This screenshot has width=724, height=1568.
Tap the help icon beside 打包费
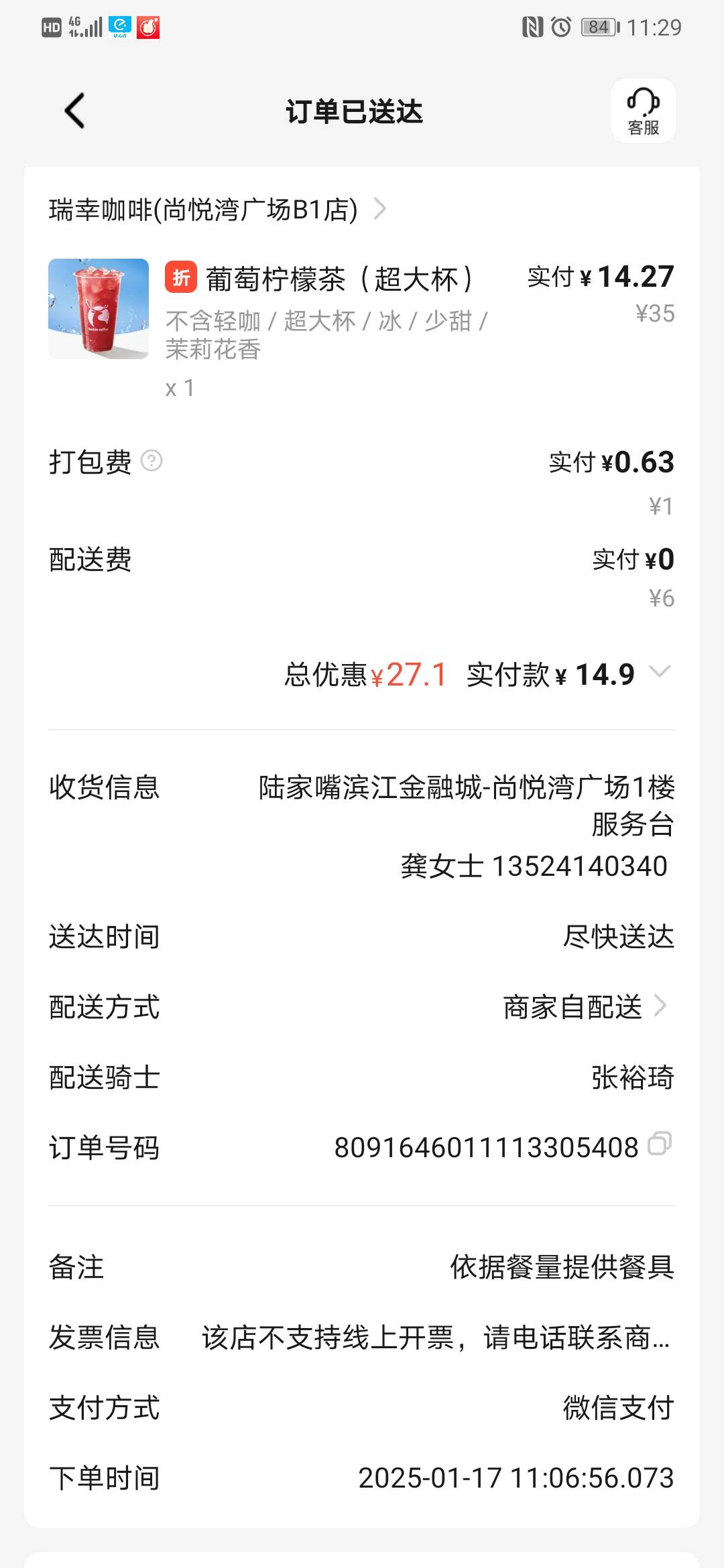[152, 461]
